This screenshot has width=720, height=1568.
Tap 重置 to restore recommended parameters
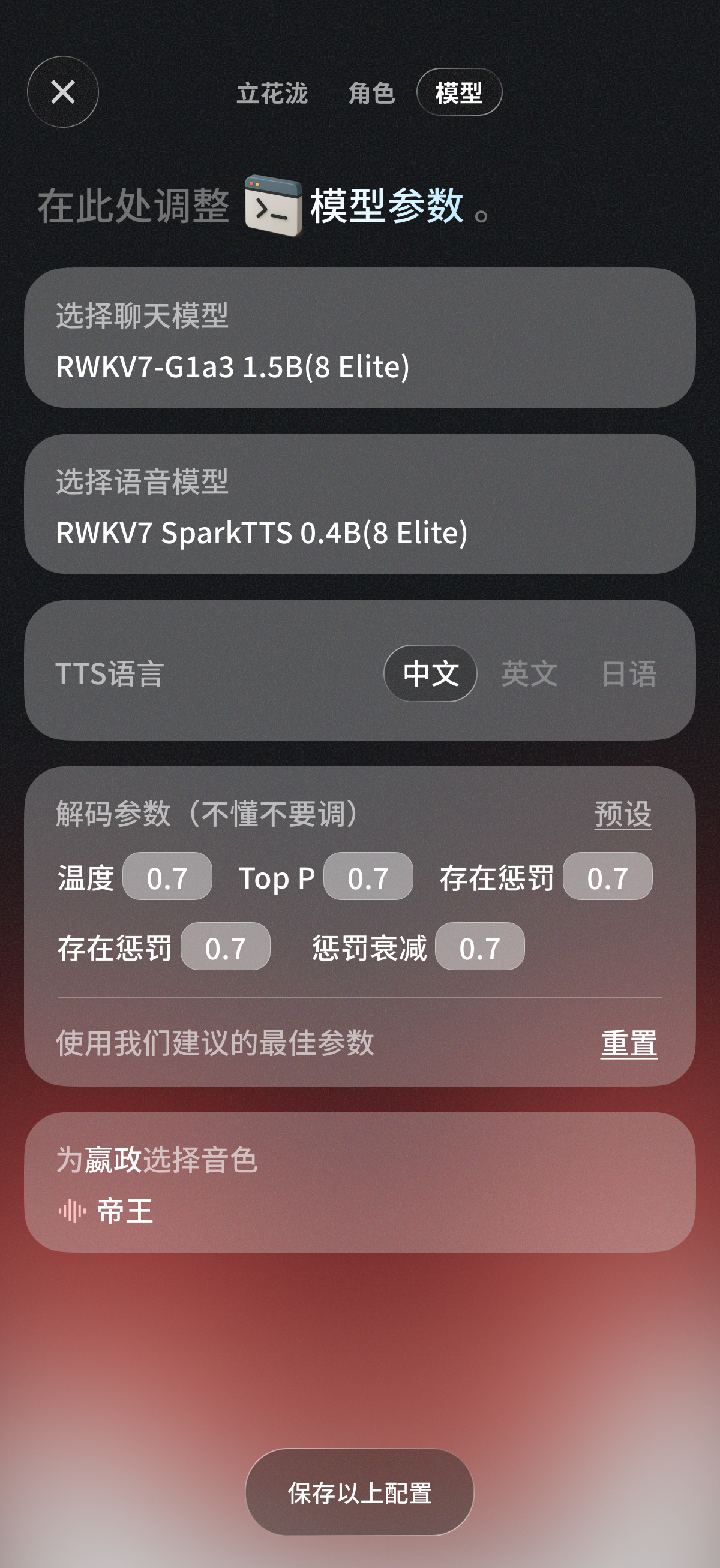(629, 1043)
